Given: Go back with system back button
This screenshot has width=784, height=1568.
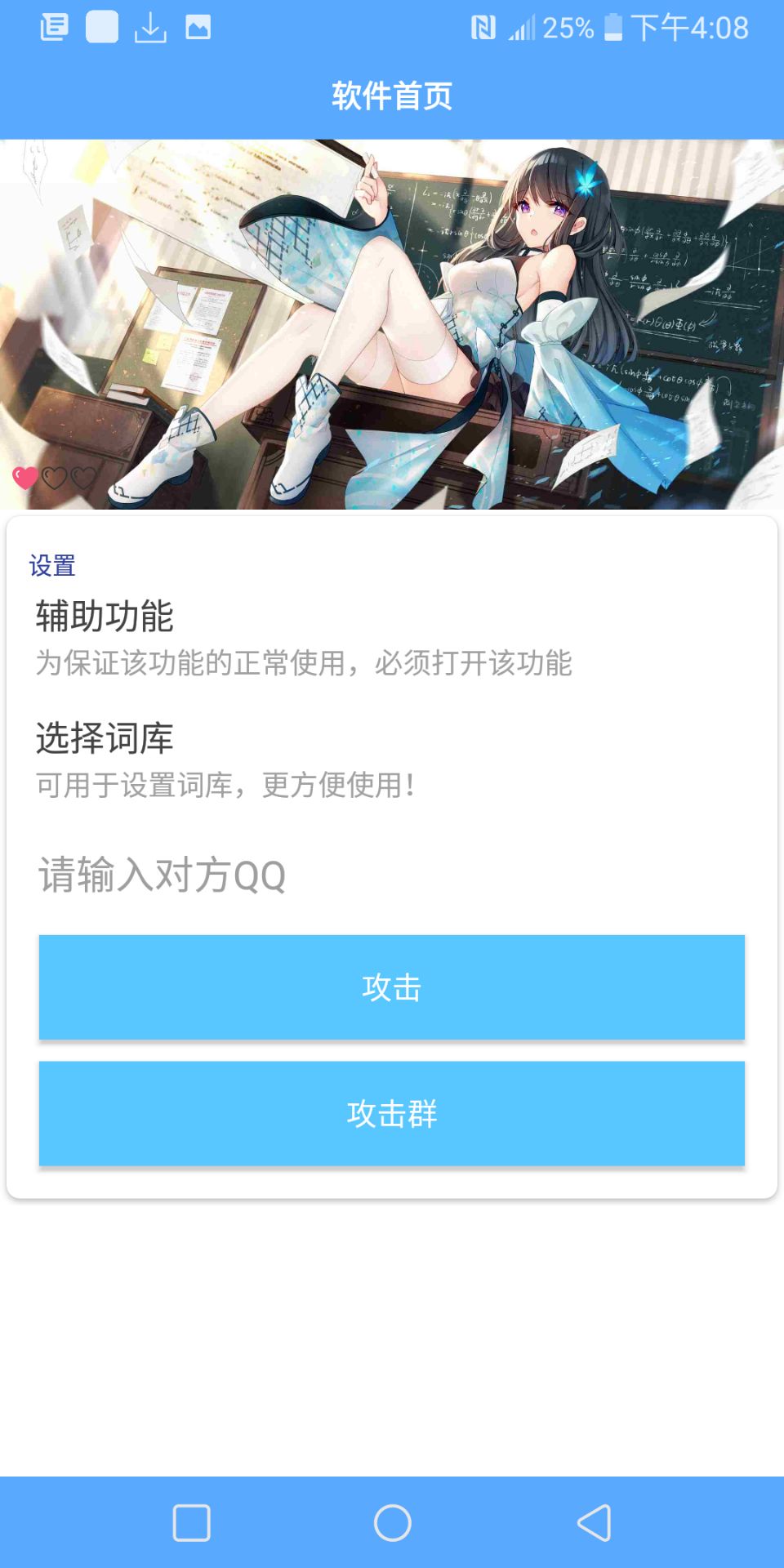Looking at the screenshot, I should (x=594, y=1523).
